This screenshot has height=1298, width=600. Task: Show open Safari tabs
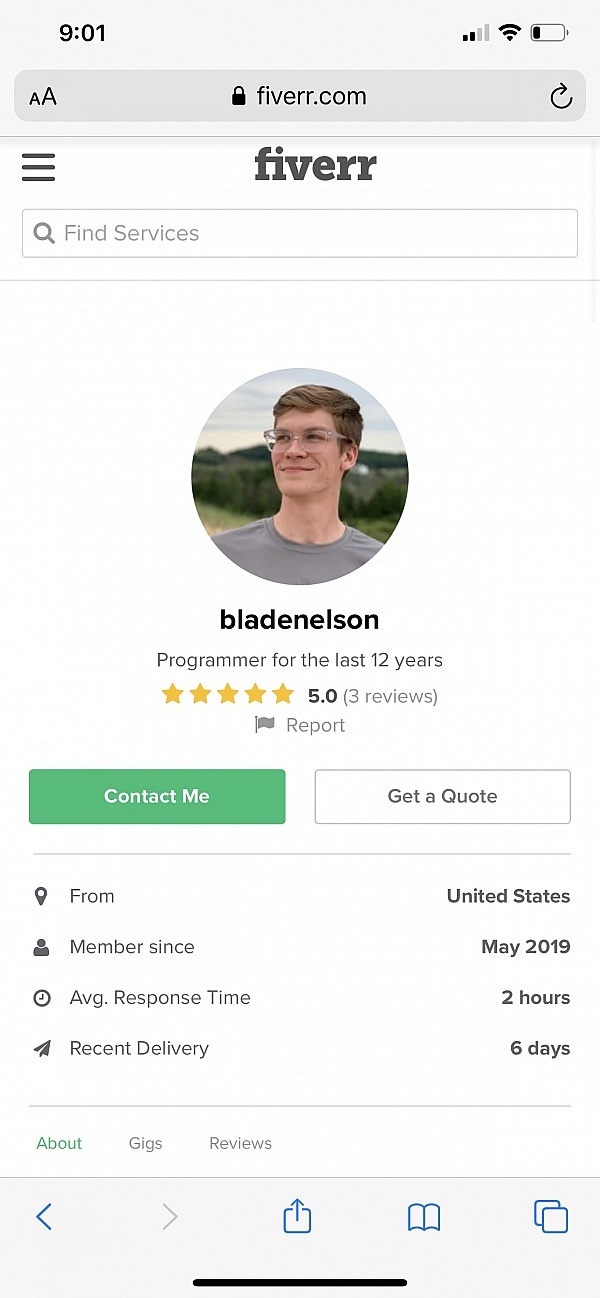tap(551, 1216)
